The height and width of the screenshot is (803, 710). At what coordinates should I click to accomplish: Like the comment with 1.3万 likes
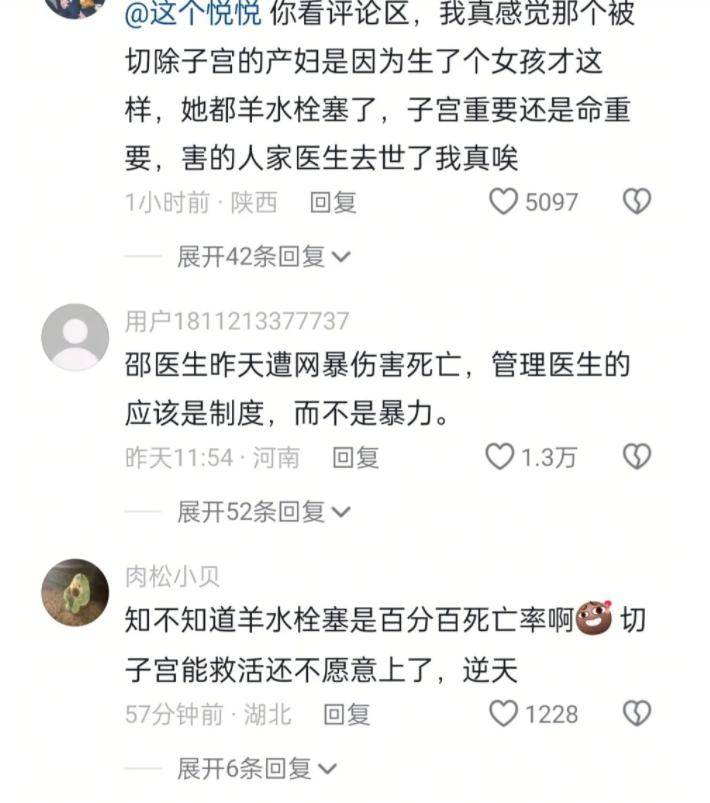(x=501, y=458)
